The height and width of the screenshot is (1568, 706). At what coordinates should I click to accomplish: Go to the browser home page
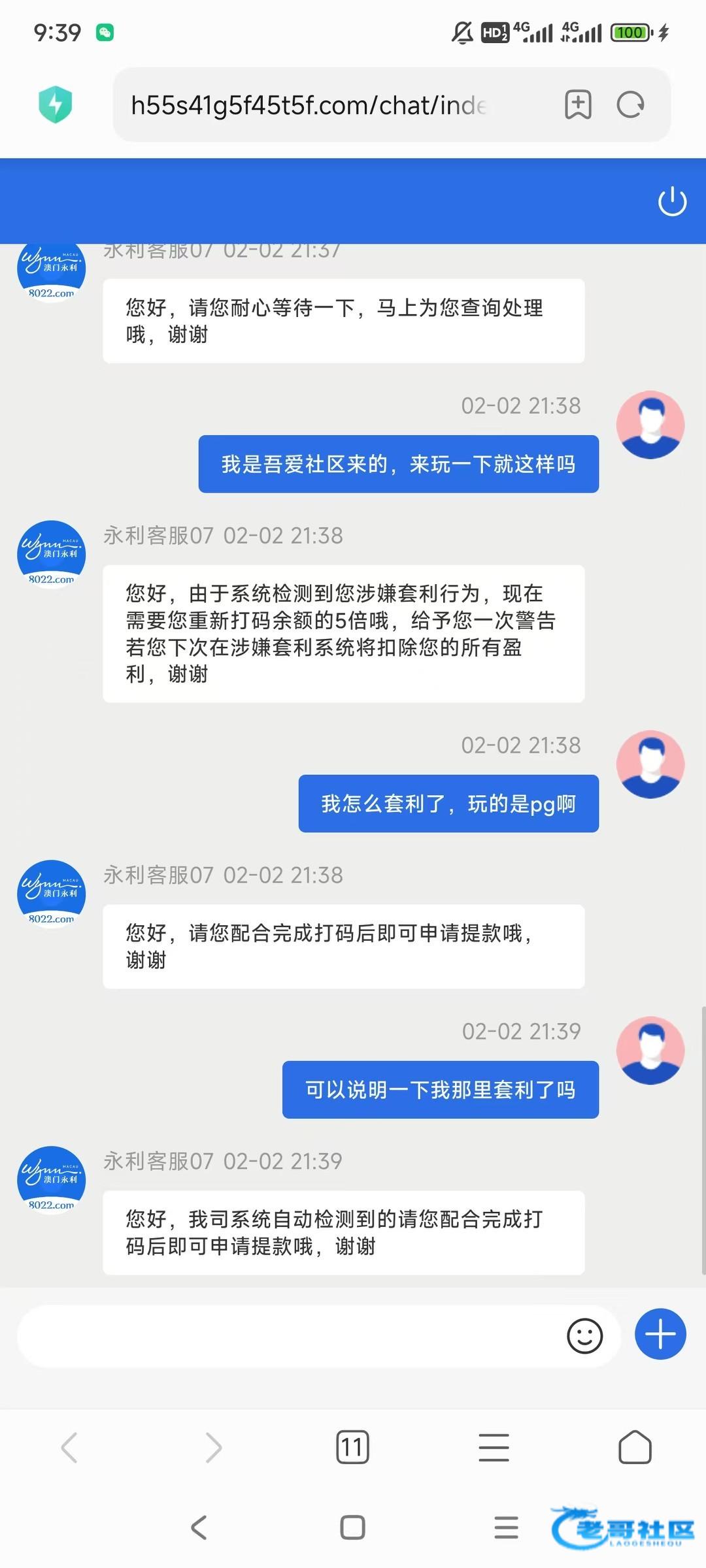(x=635, y=1448)
